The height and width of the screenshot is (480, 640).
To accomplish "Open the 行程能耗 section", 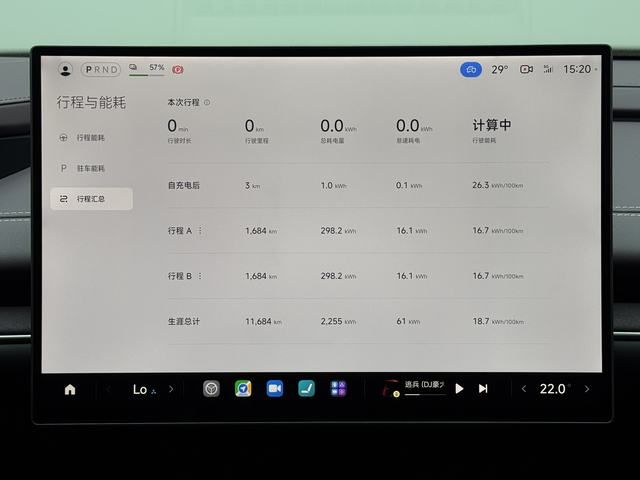I will pos(91,138).
